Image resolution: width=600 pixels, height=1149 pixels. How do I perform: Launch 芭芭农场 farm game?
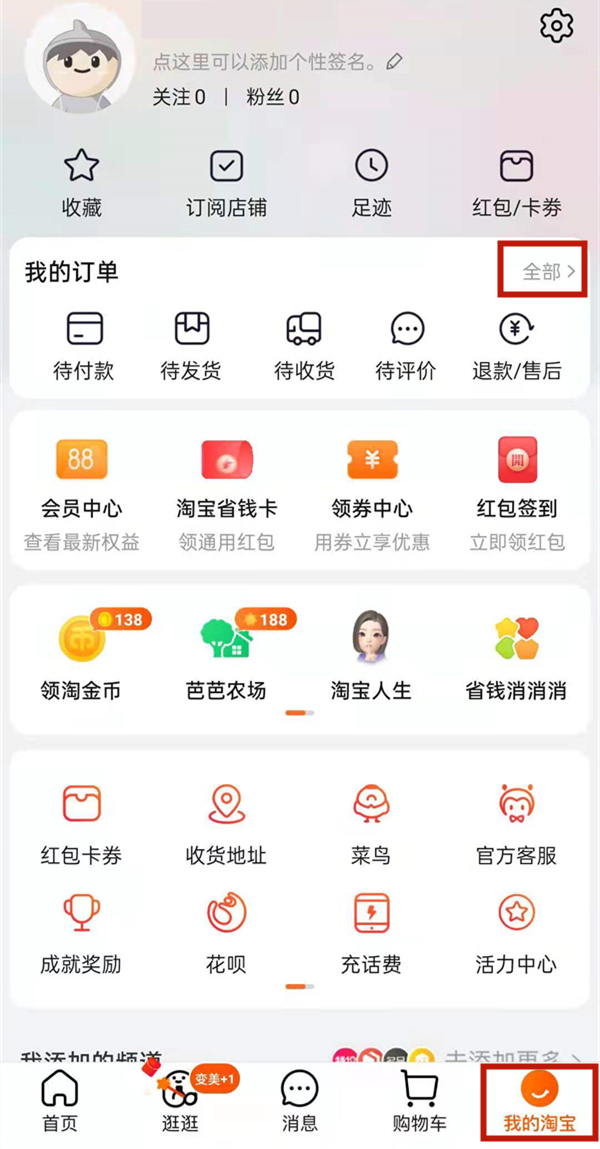click(x=227, y=655)
